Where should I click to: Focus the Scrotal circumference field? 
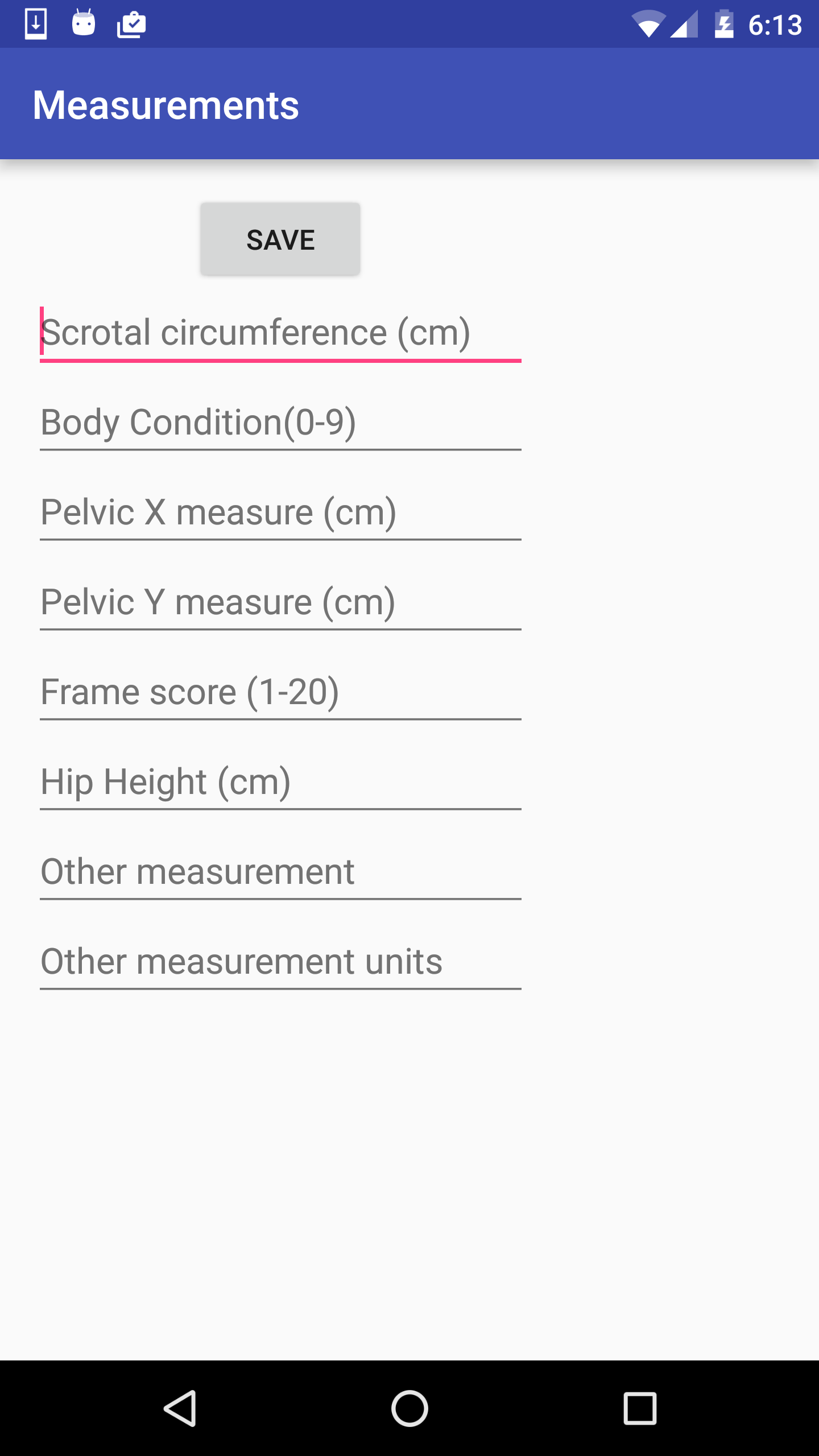pos(280,333)
